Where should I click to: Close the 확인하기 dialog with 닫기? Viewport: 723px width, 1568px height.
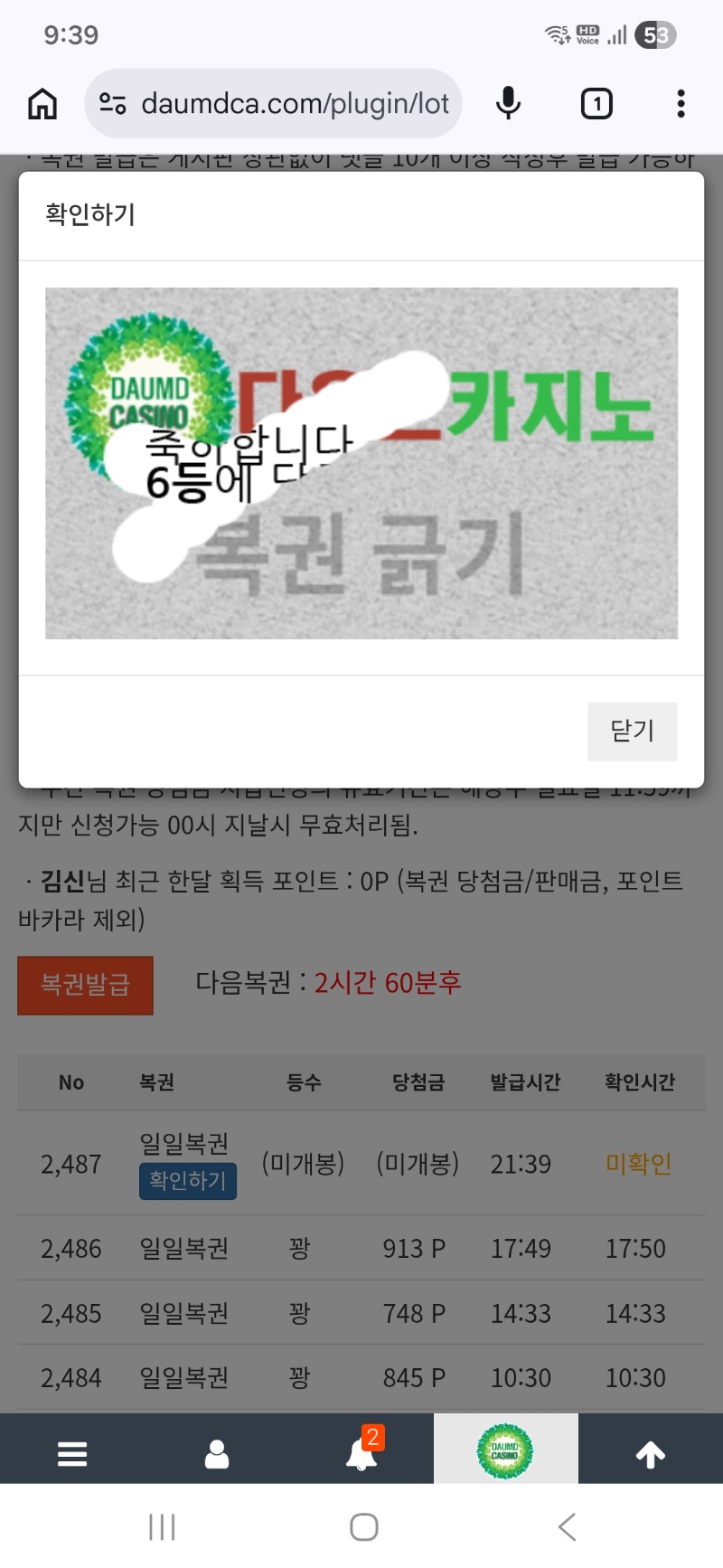pos(632,731)
